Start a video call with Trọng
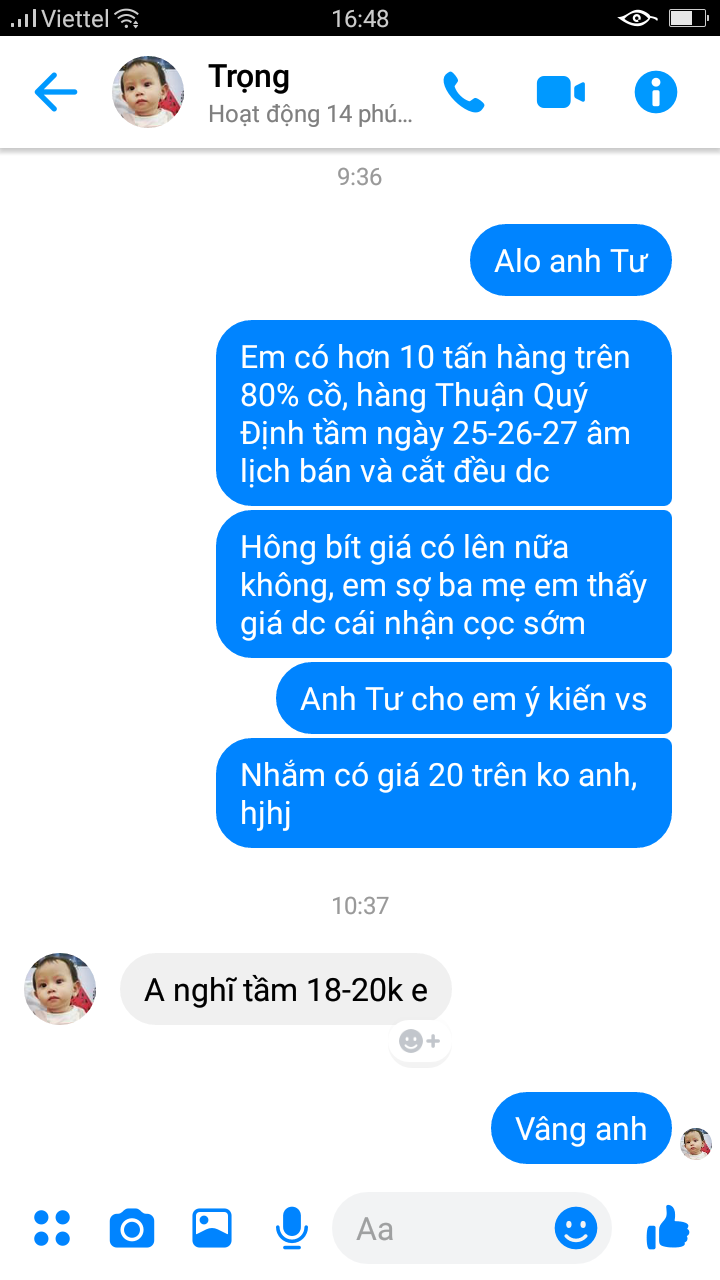 (x=560, y=93)
